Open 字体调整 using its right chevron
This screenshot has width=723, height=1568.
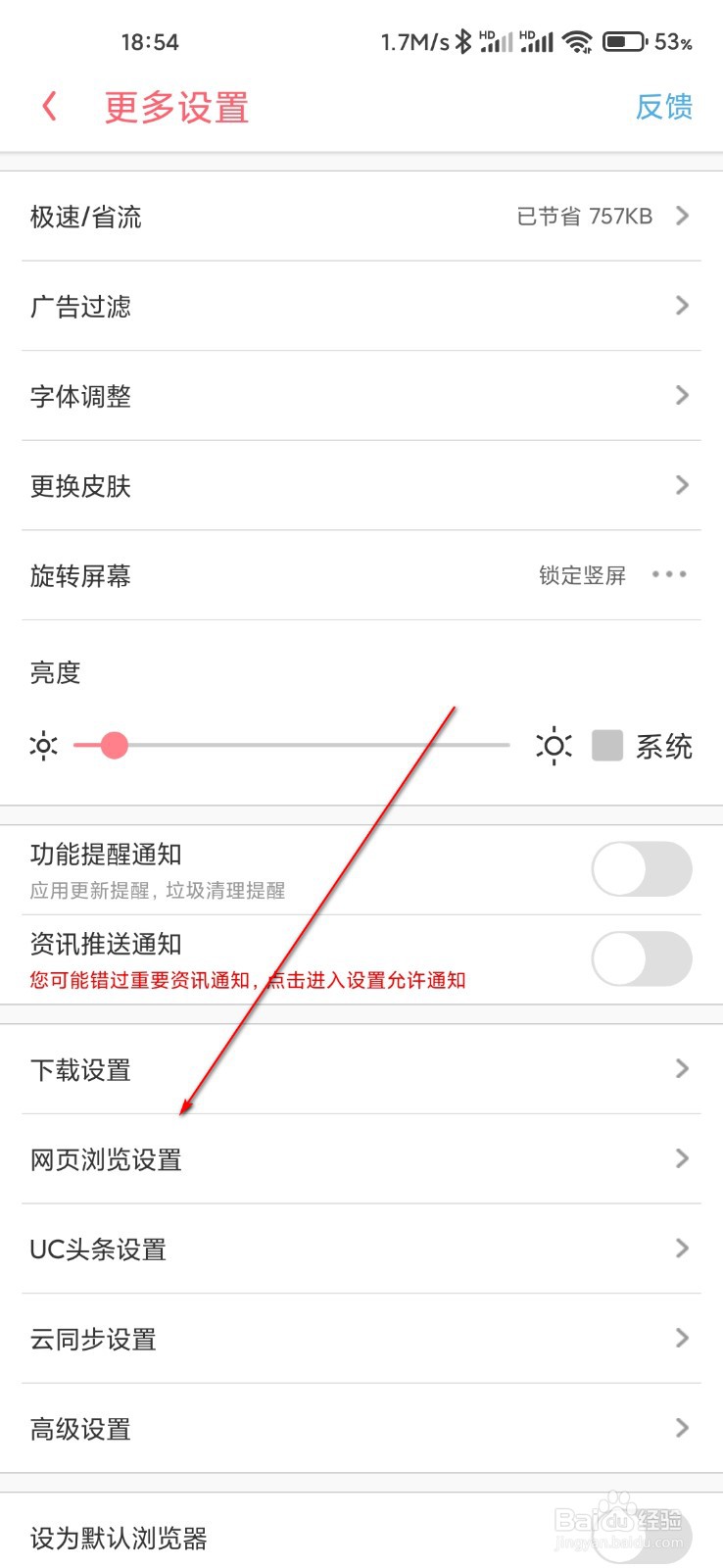[x=682, y=395]
